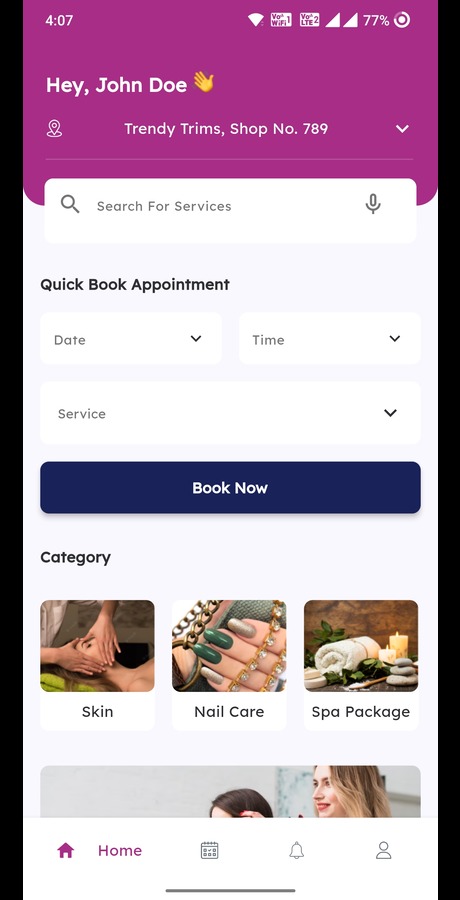
Task: Tap the microphone for voice search
Action: coord(373,204)
